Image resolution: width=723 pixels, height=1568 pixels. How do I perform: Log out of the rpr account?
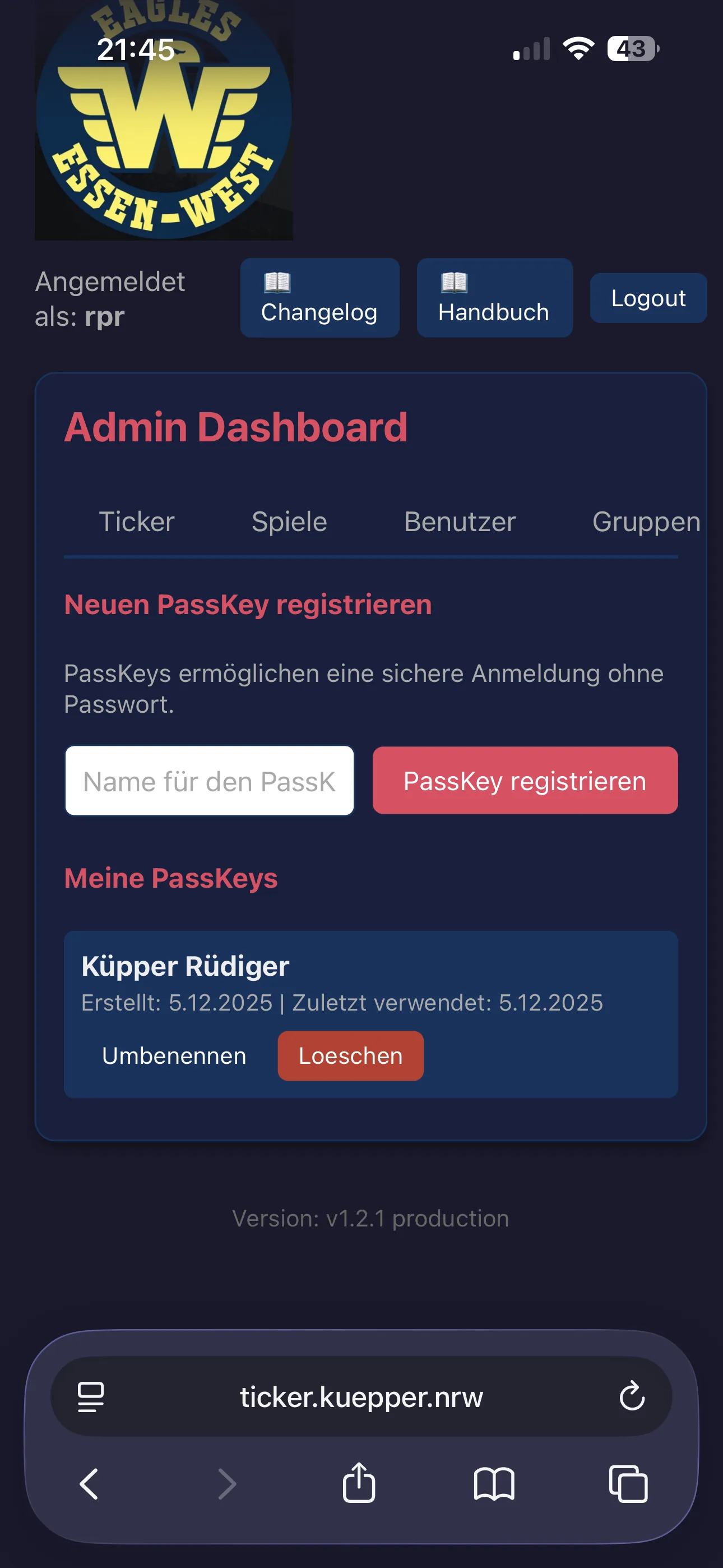point(648,298)
